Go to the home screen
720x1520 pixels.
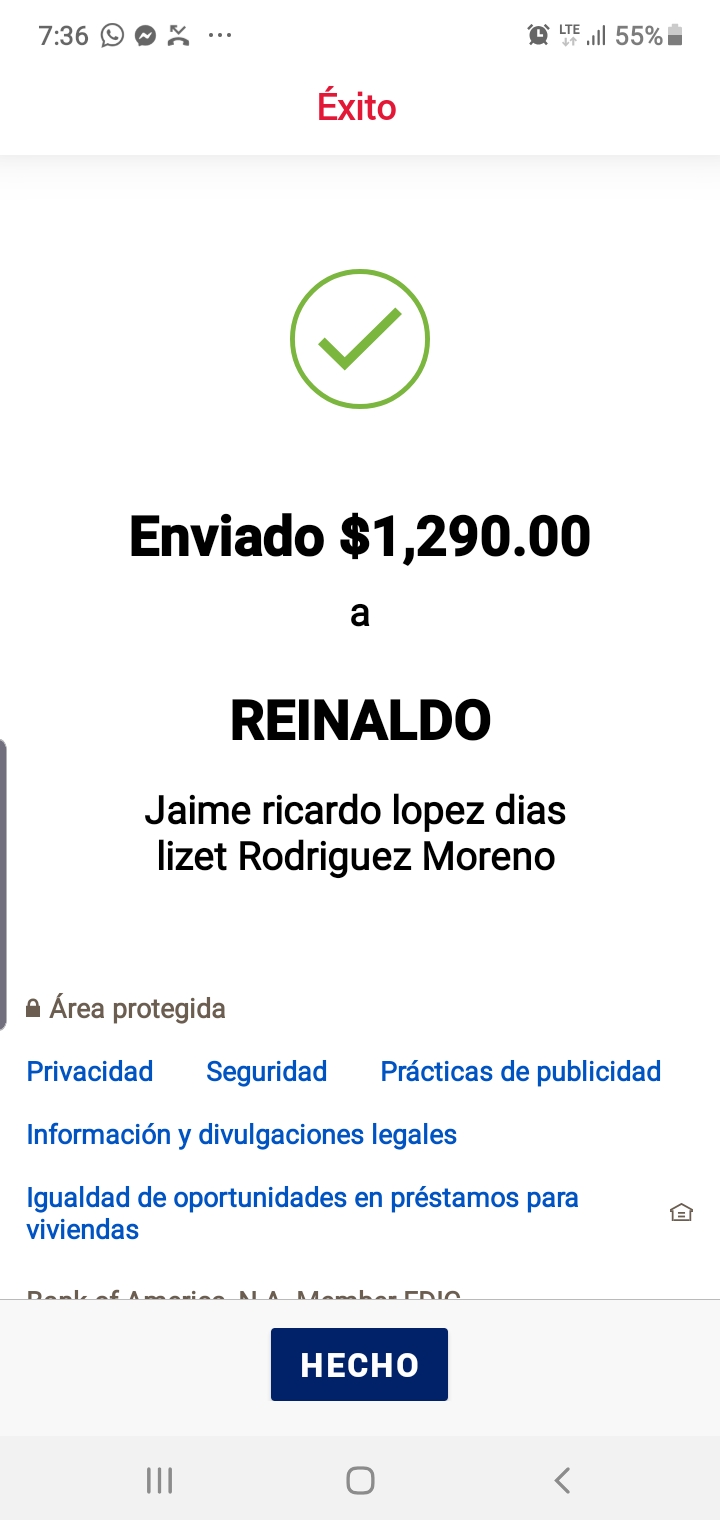tap(360, 1480)
